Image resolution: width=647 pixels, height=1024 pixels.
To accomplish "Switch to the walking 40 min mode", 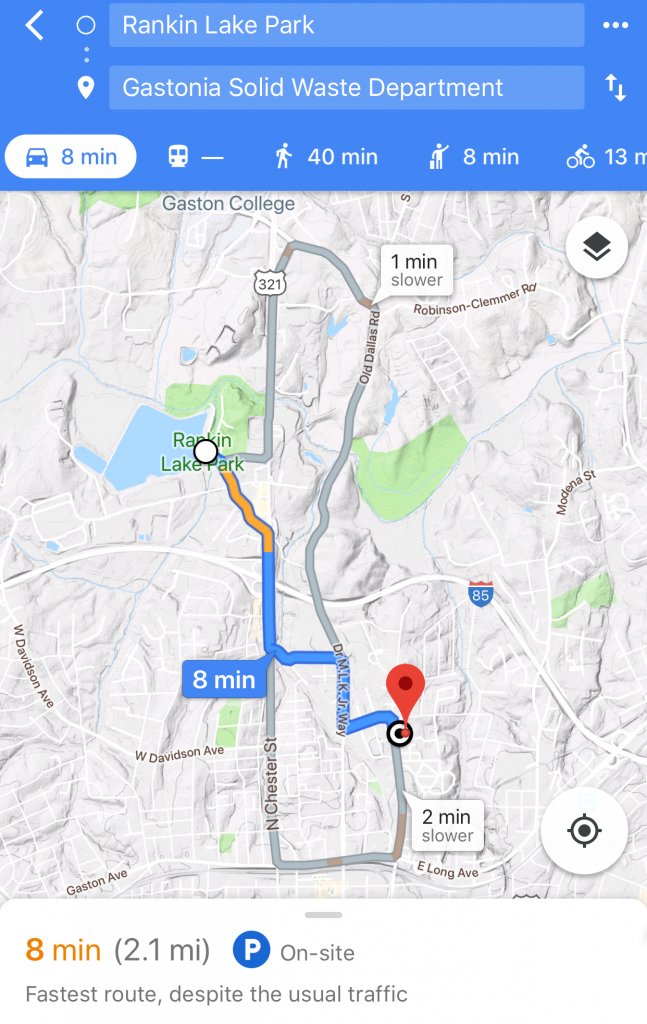I will 326,157.
